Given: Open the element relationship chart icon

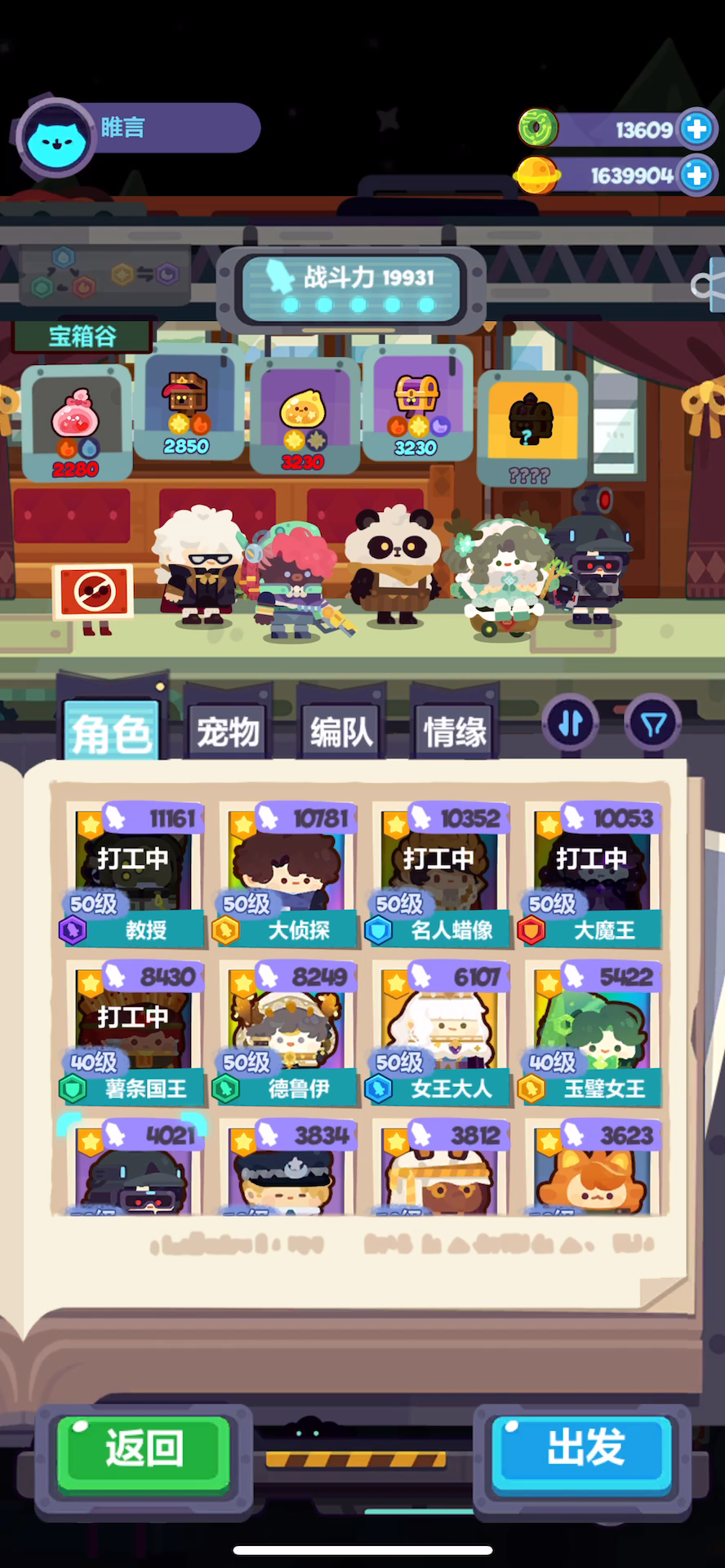Looking at the screenshot, I should coord(105,274).
